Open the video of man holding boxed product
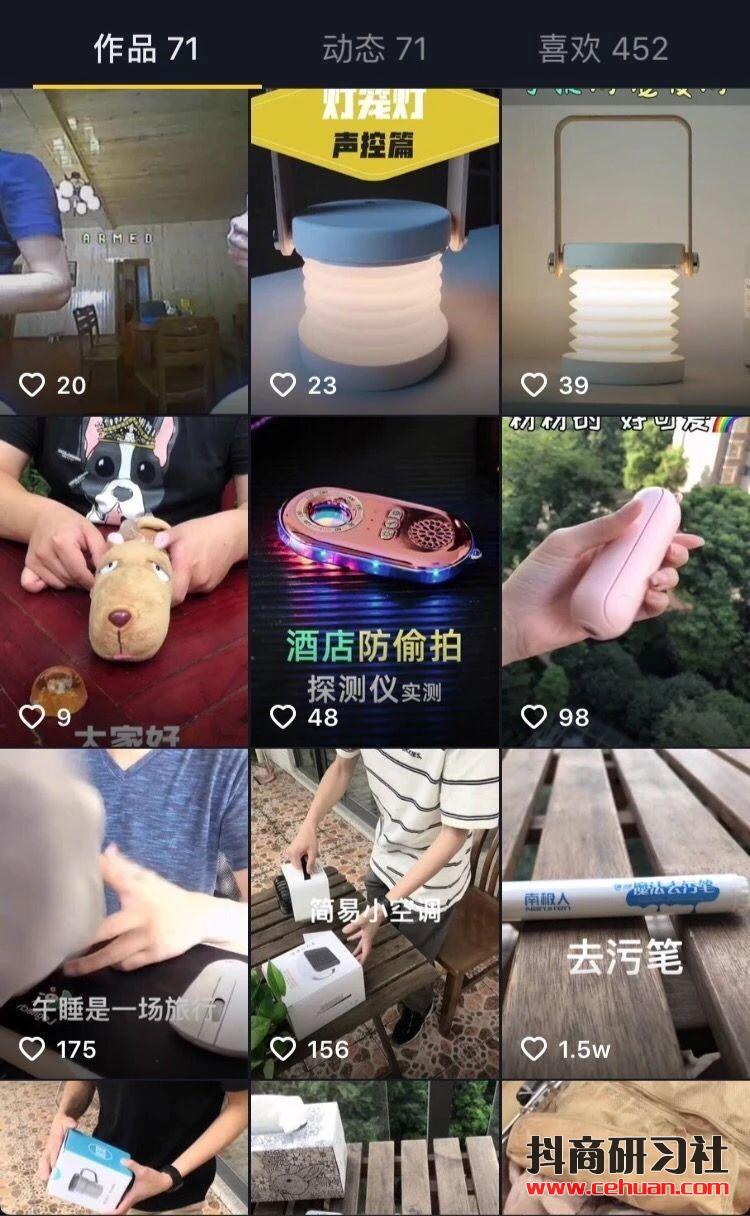This screenshot has width=750, height=1216. [123, 1150]
